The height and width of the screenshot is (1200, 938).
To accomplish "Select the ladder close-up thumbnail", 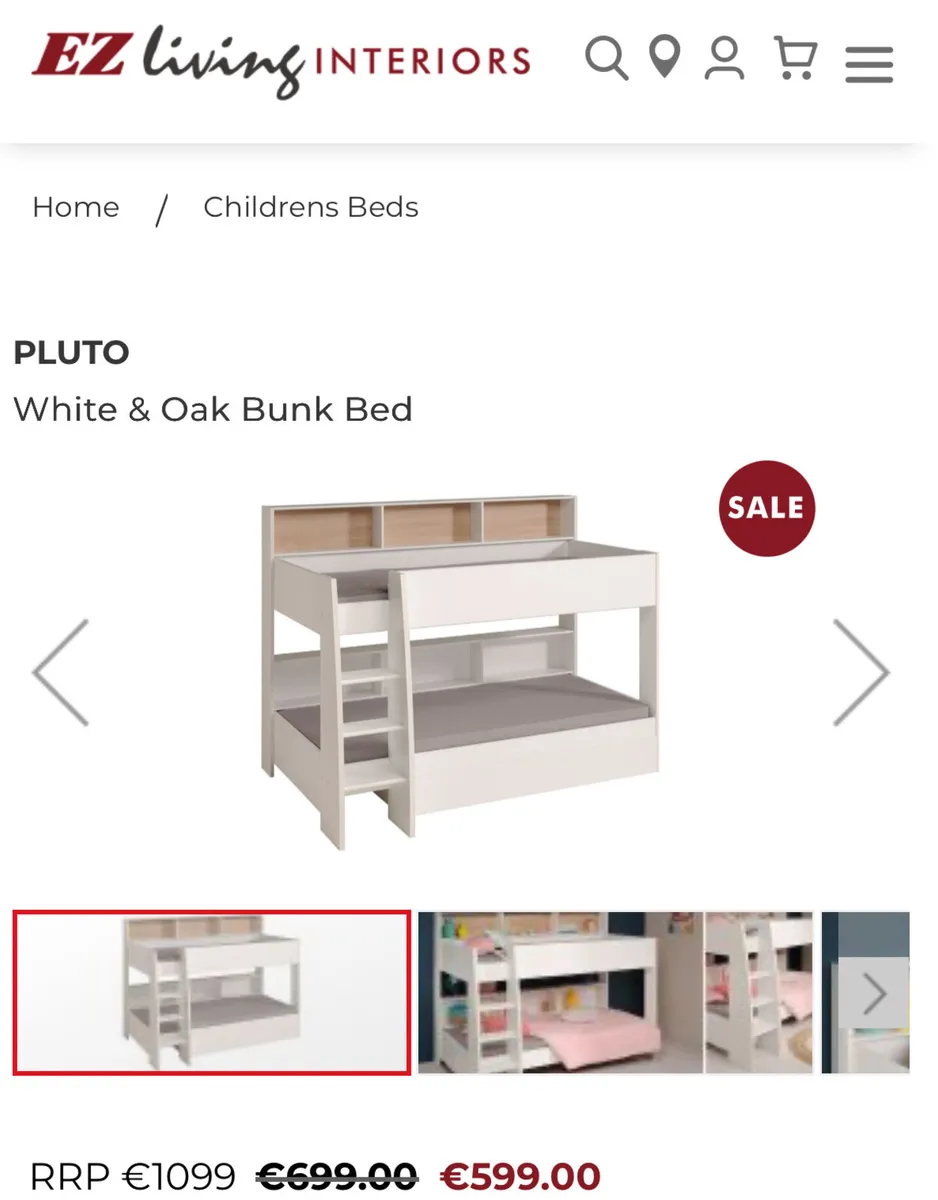I will (x=758, y=992).
